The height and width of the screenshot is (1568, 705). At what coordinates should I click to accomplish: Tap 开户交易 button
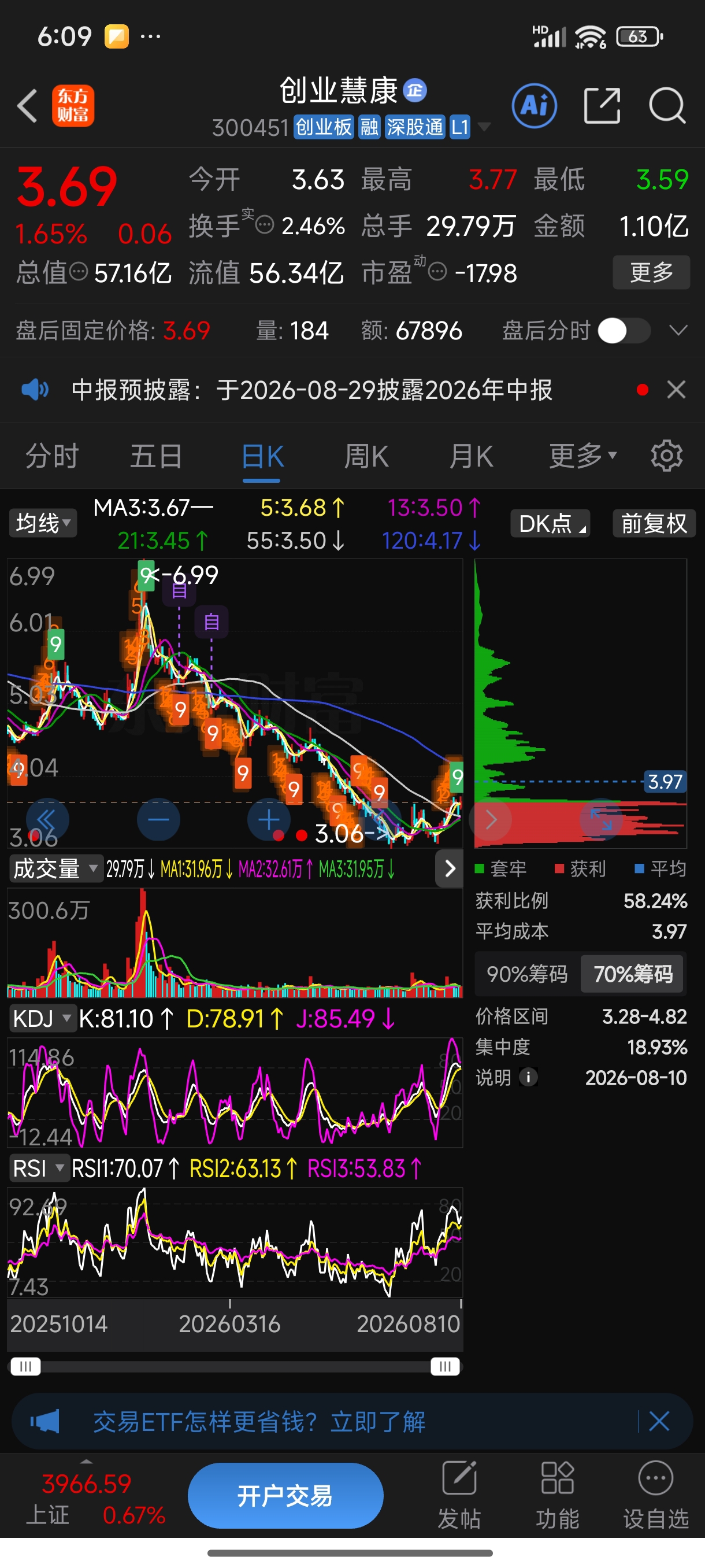pyautogui.click(x=285, y=1496)
